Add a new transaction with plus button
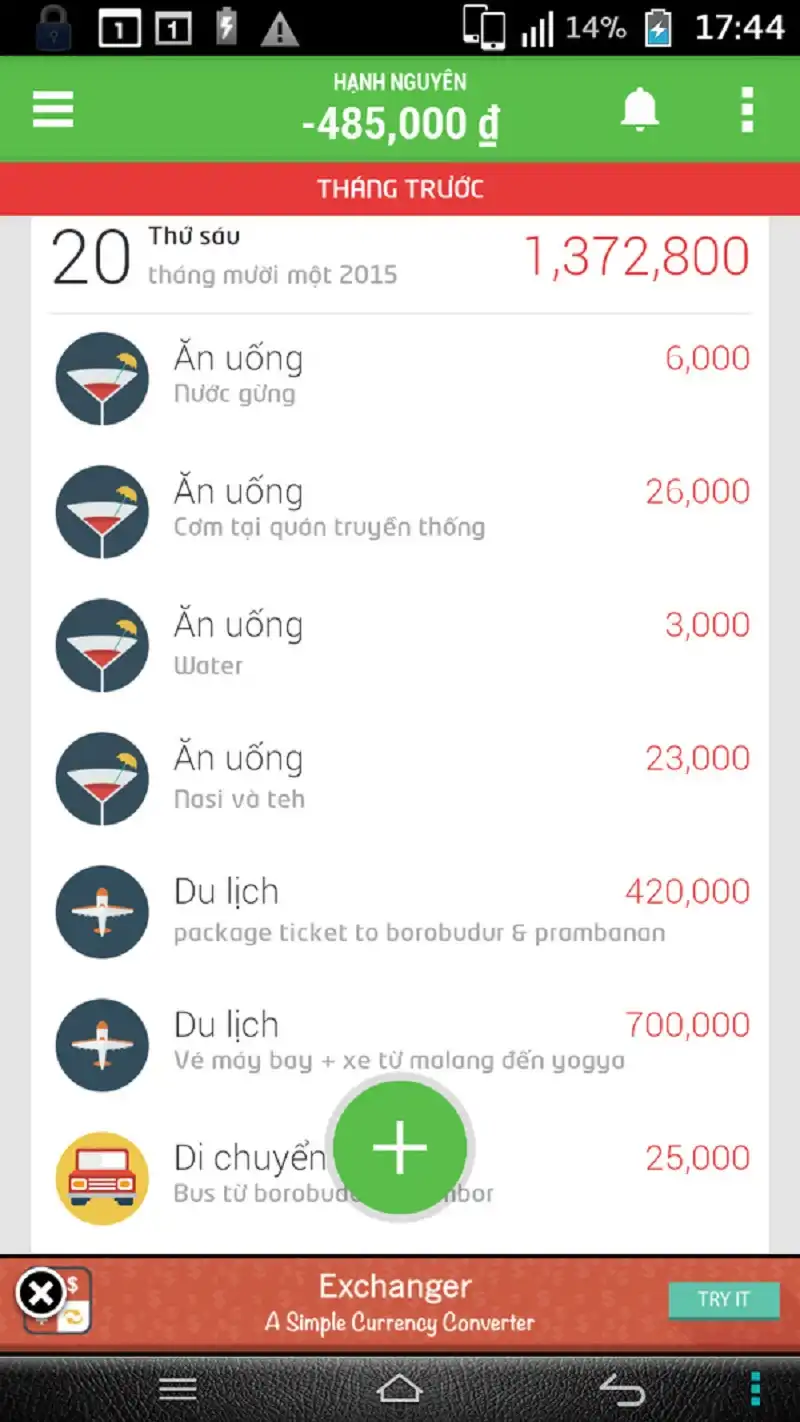 (400, 1147)
